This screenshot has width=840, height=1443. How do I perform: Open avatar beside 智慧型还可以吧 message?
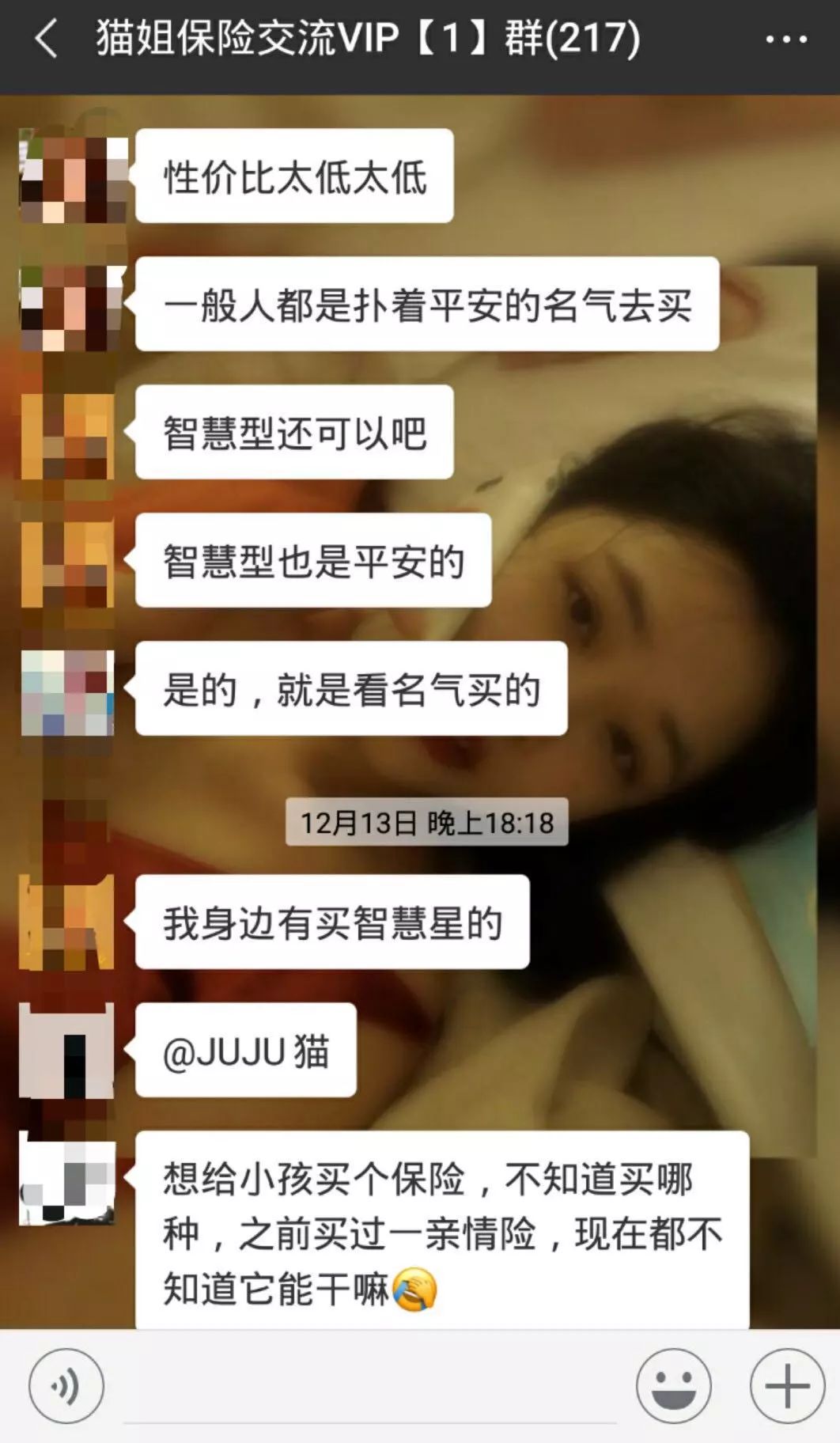(67, 434)
